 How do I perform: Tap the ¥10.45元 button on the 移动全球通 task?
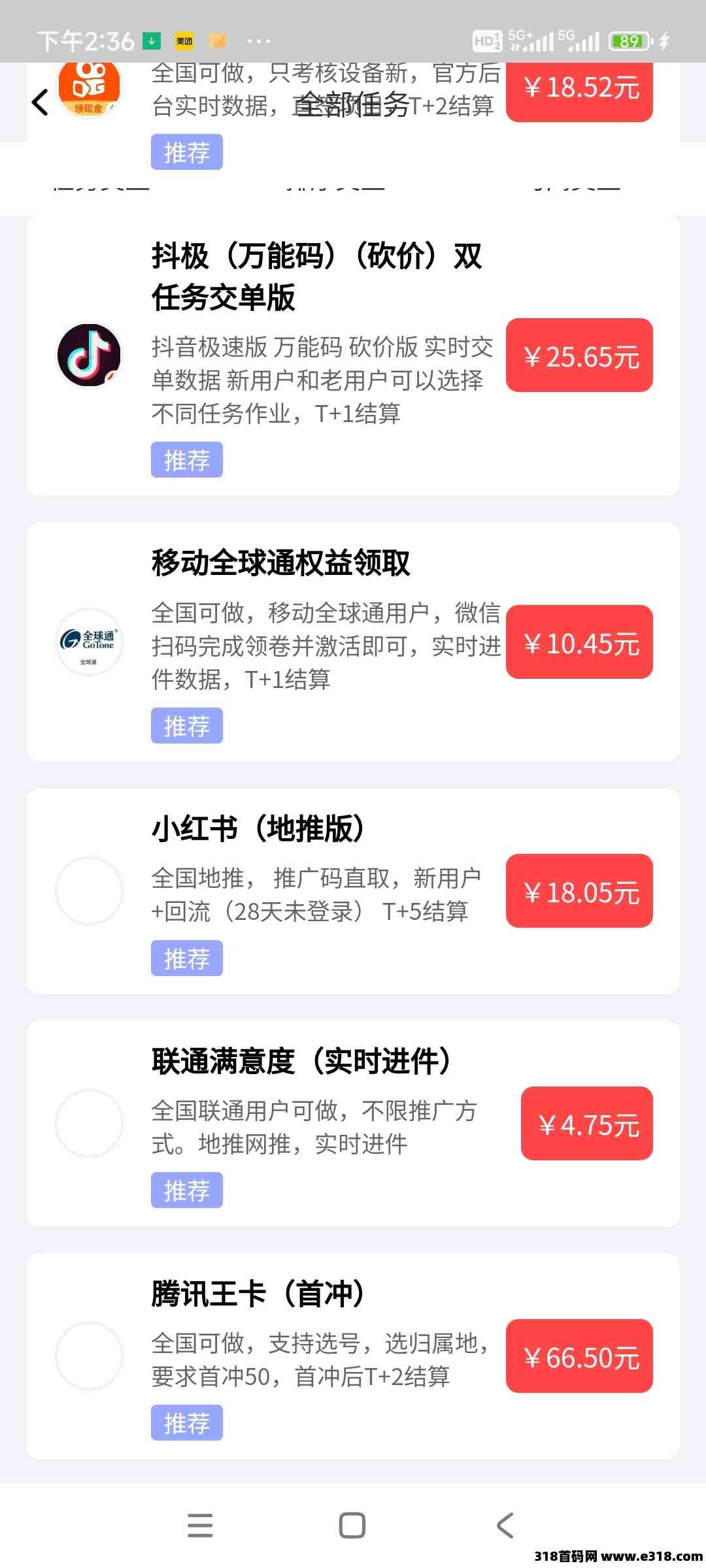[x=579, y=642]
